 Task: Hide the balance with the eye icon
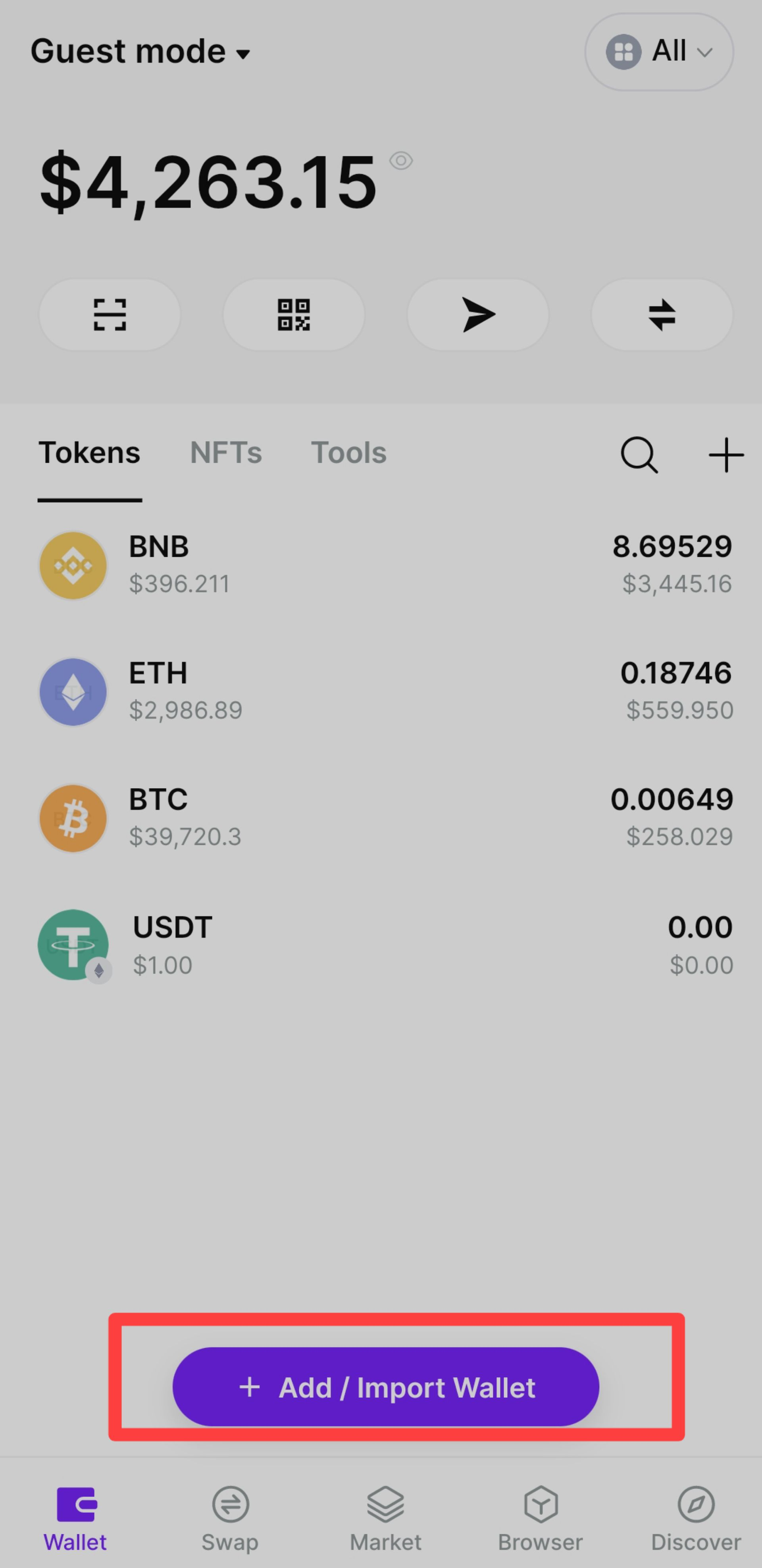click(x=401, y=161)
